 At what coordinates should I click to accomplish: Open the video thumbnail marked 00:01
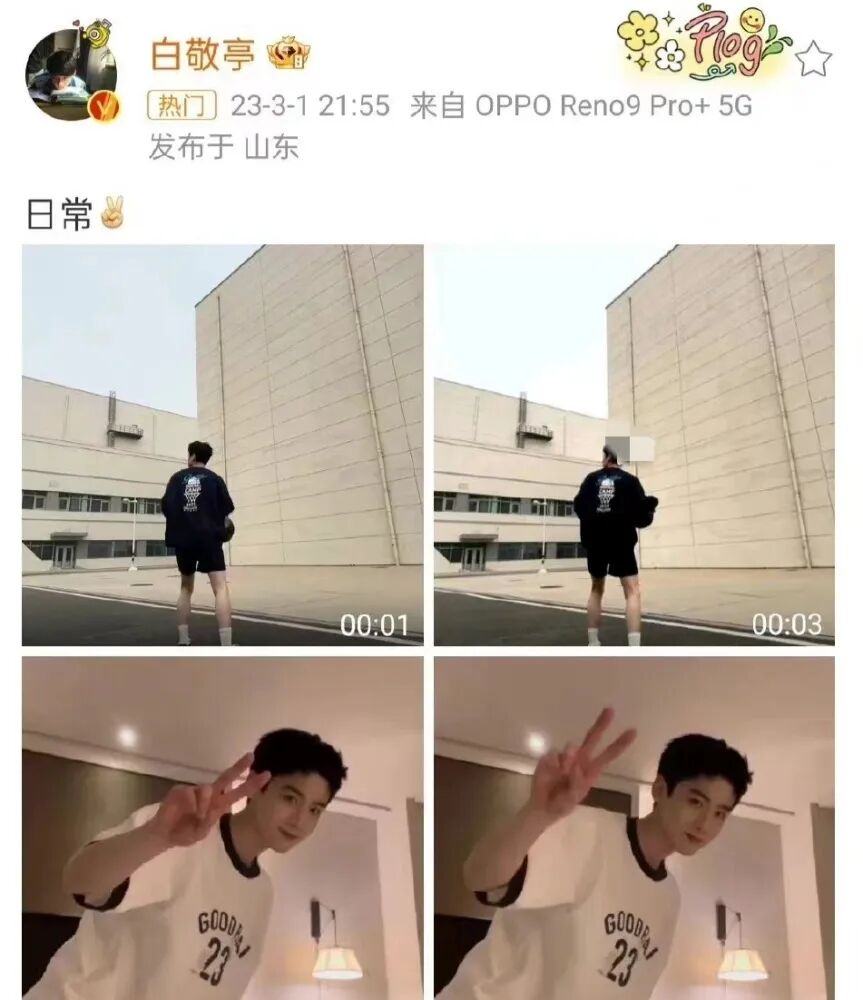click(222, 444)
